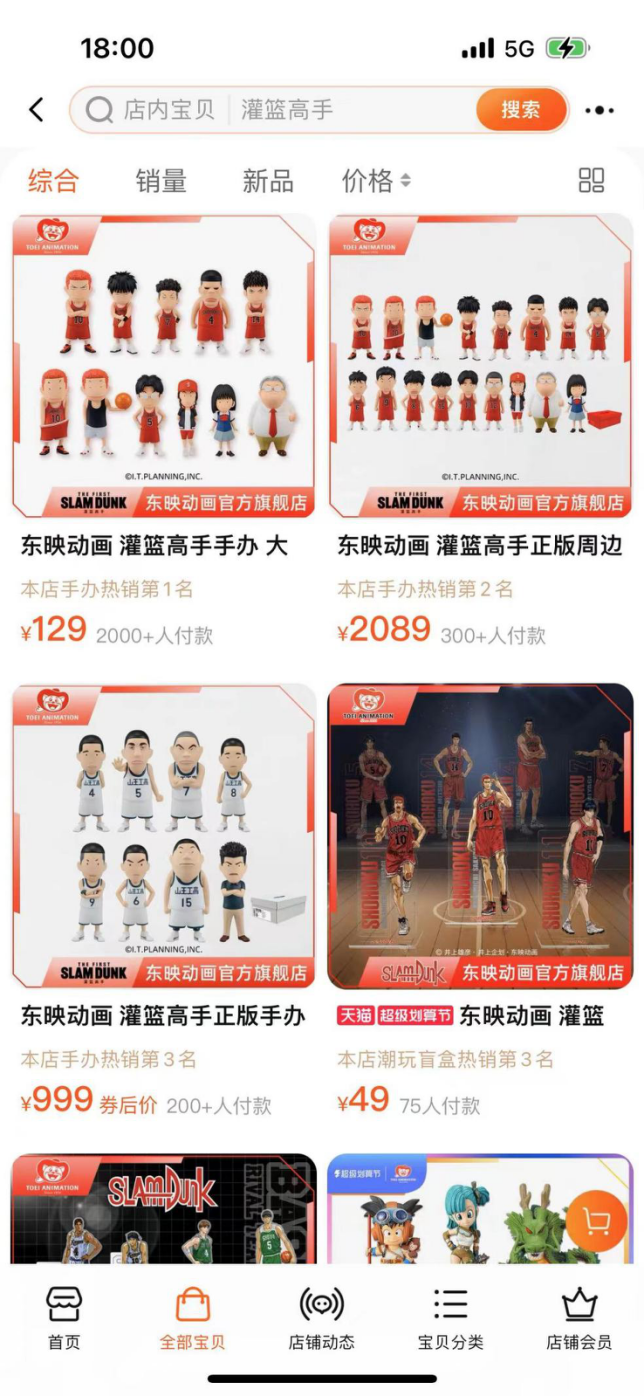644x1396 pixels.
Task: Open the 店铺动态 tab
Action: 322,1319
